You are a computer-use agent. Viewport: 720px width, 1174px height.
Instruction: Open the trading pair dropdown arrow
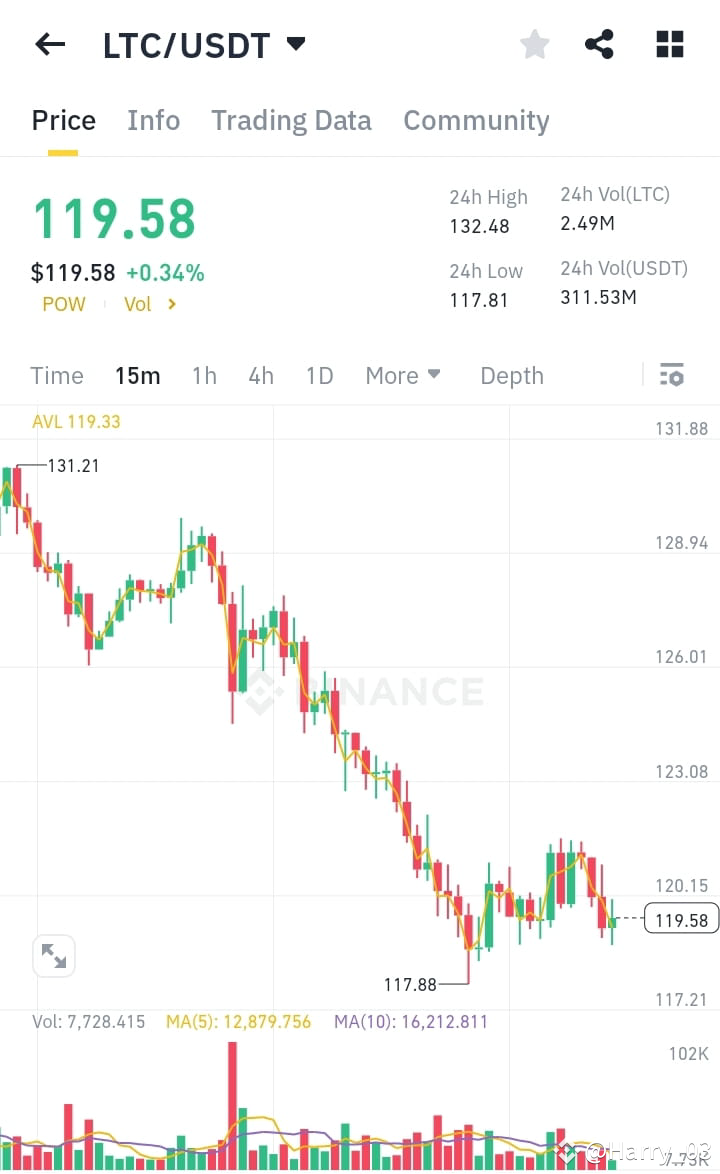point(293,44)
